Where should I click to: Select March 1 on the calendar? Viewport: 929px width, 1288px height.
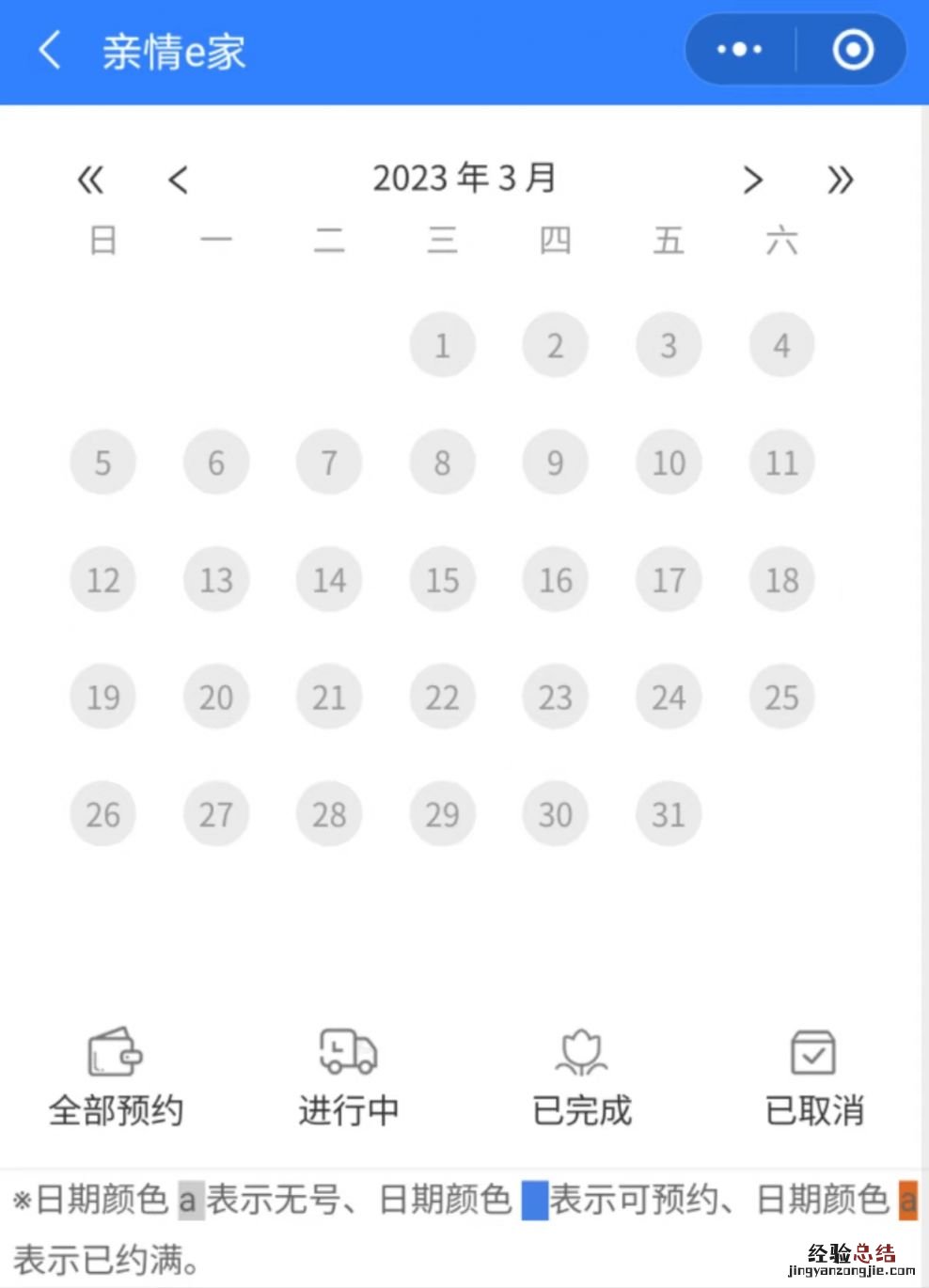[442, 345]
